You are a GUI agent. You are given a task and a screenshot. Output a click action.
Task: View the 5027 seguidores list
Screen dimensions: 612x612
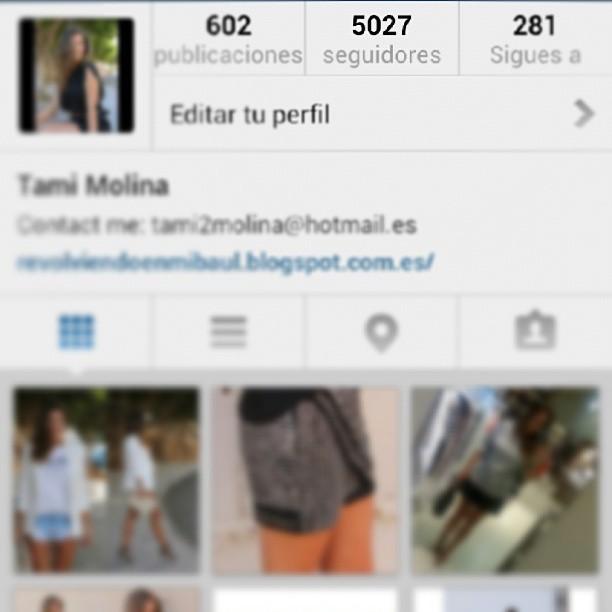click(381, 39)
